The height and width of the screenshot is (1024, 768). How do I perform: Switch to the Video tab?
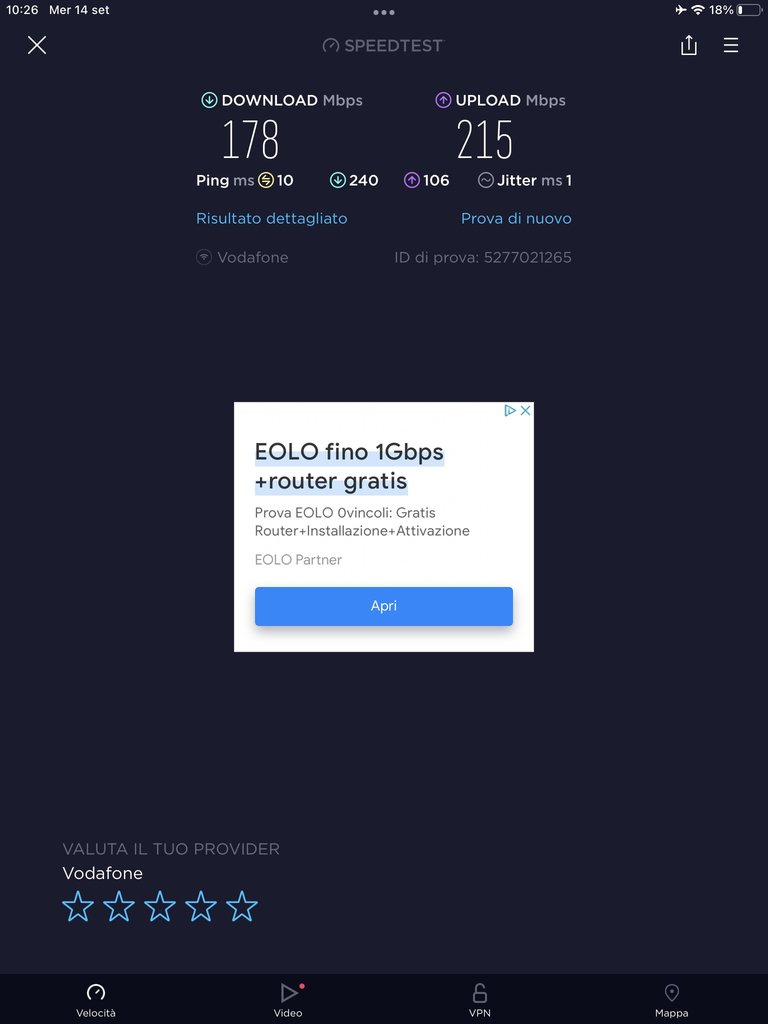point(288,999)
